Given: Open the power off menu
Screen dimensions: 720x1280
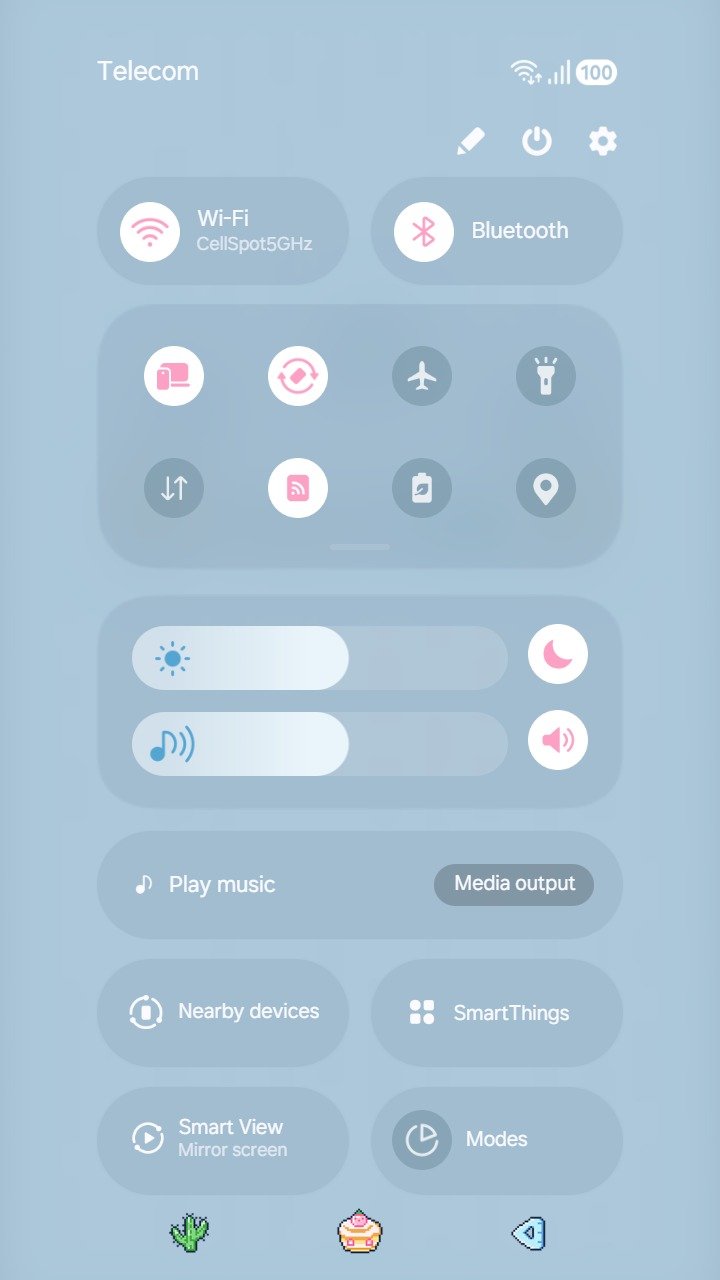Looking at the screenshot, I should click(x=537, y=142).
